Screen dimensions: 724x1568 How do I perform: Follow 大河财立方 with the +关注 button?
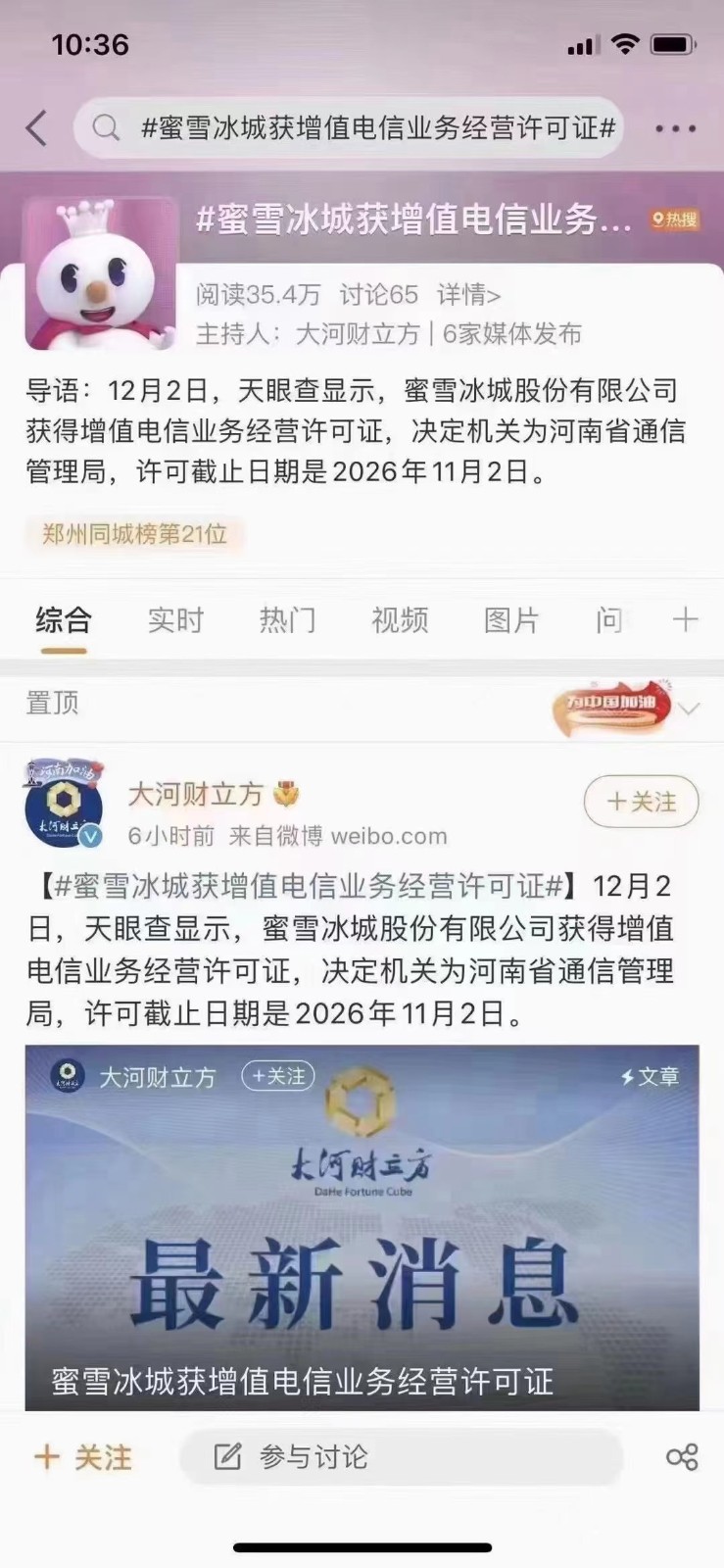pos(642,802)
